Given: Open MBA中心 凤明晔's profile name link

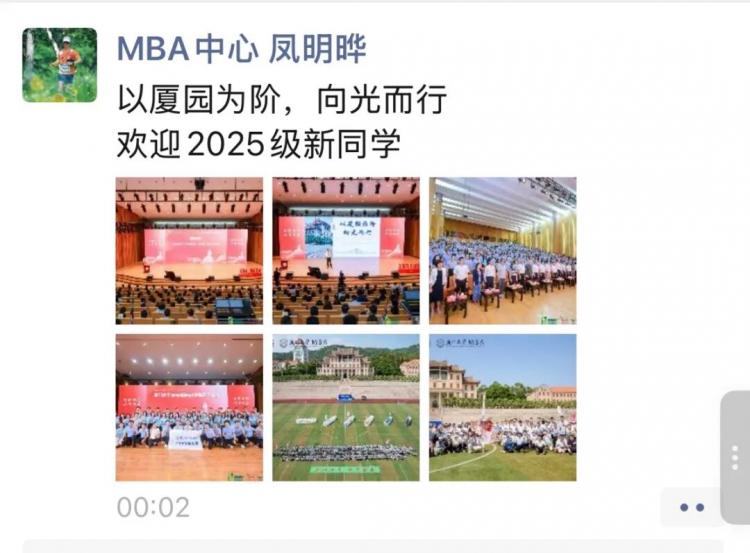Looking at the screenshot, I should coord(241,49).
